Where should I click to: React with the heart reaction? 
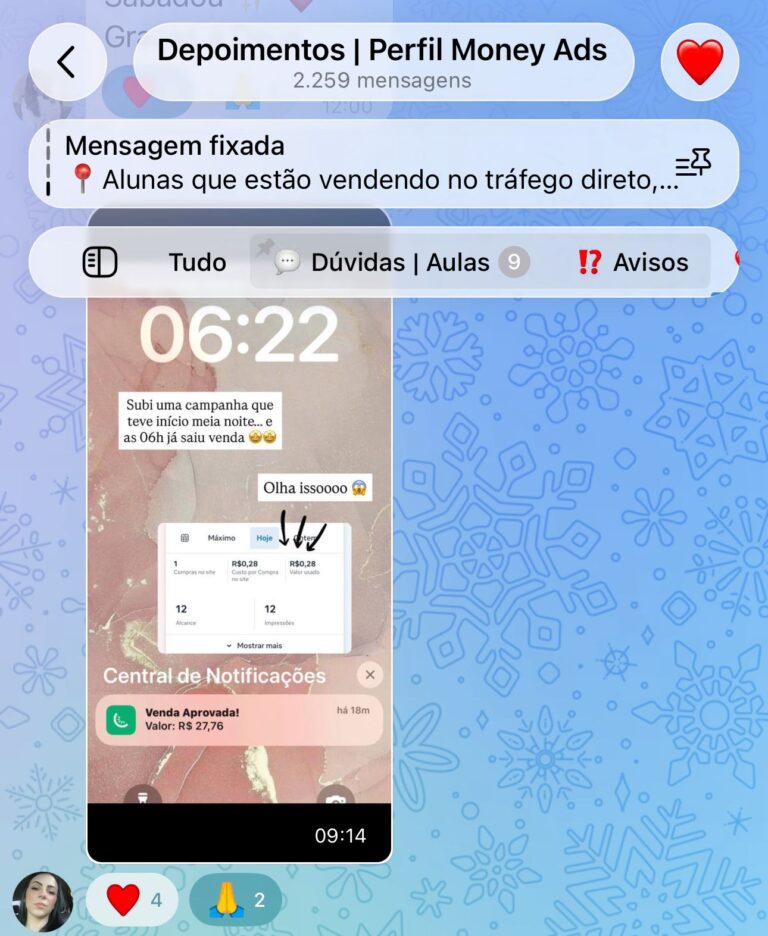pyautogui.click(x=132, y=900)
